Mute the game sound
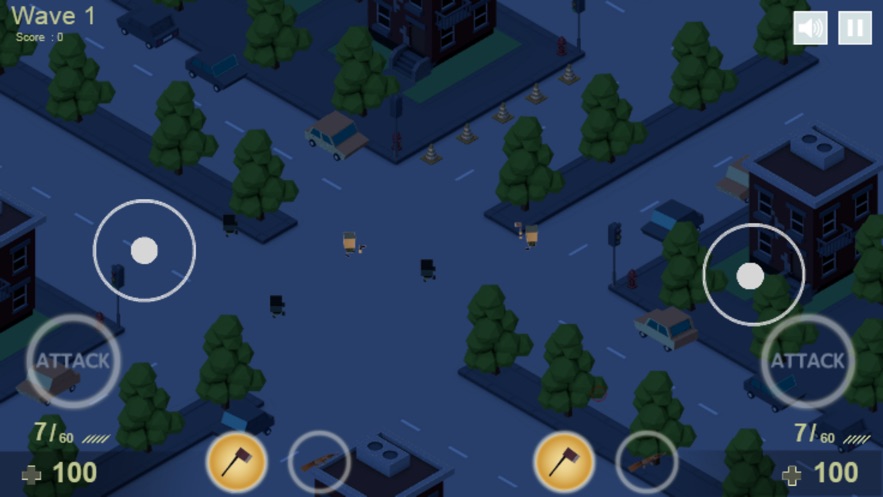Image resolution: width=883 pixels, height=497 pixels. [810, 28]
